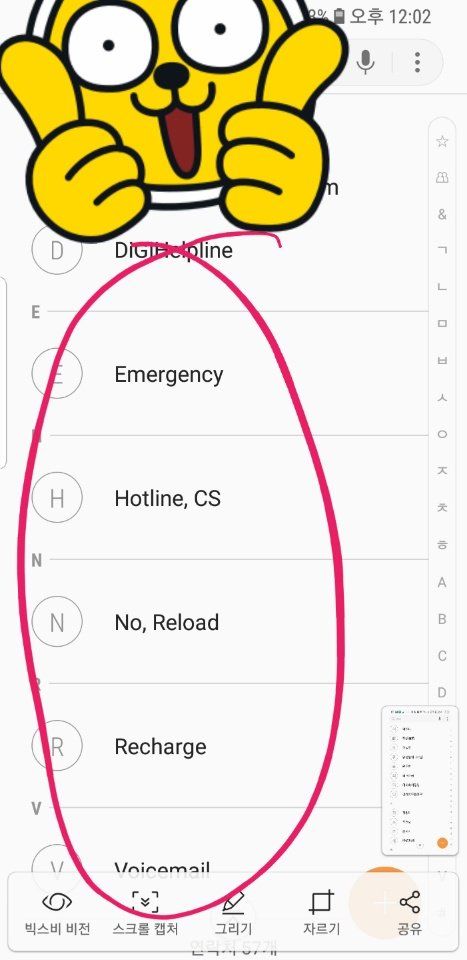Share the screenshot via 공유
This screenshot has height=960, width=467.
(x=409, y=913)
